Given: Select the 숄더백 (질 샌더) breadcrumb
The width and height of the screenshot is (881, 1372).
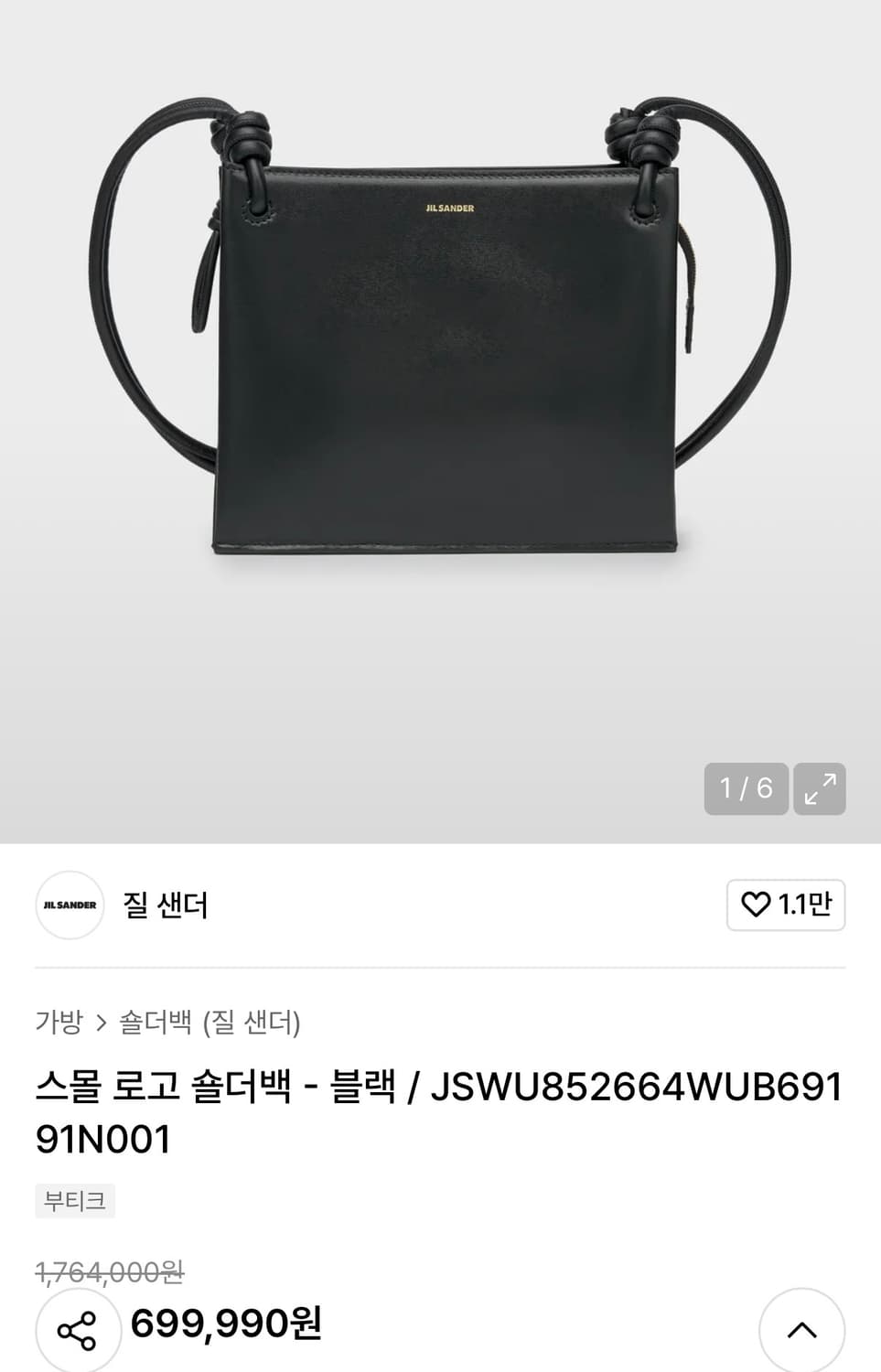Looking at the screenshot, I should (x=211, y=1024).
